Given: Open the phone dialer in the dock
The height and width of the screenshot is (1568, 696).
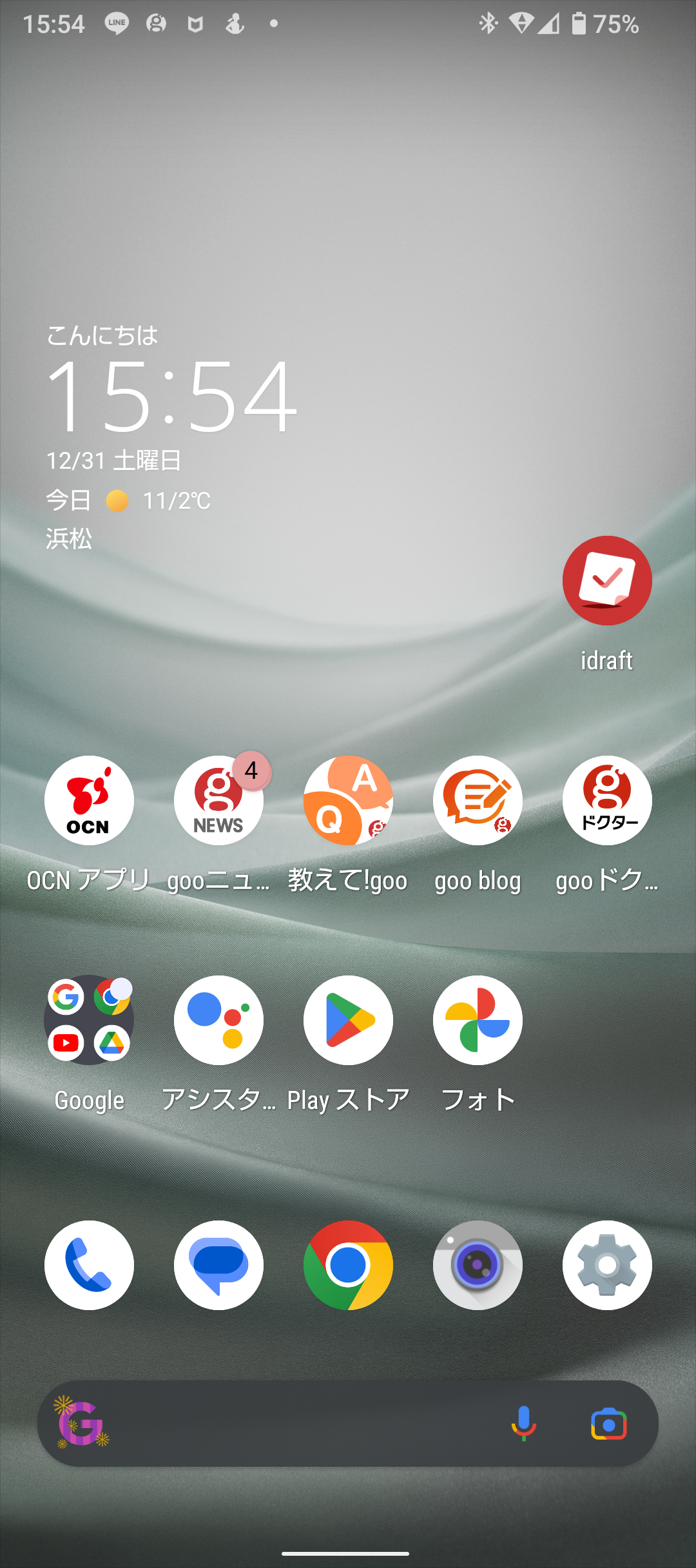Looking at the screenshot, I should tap(89, 1265).
